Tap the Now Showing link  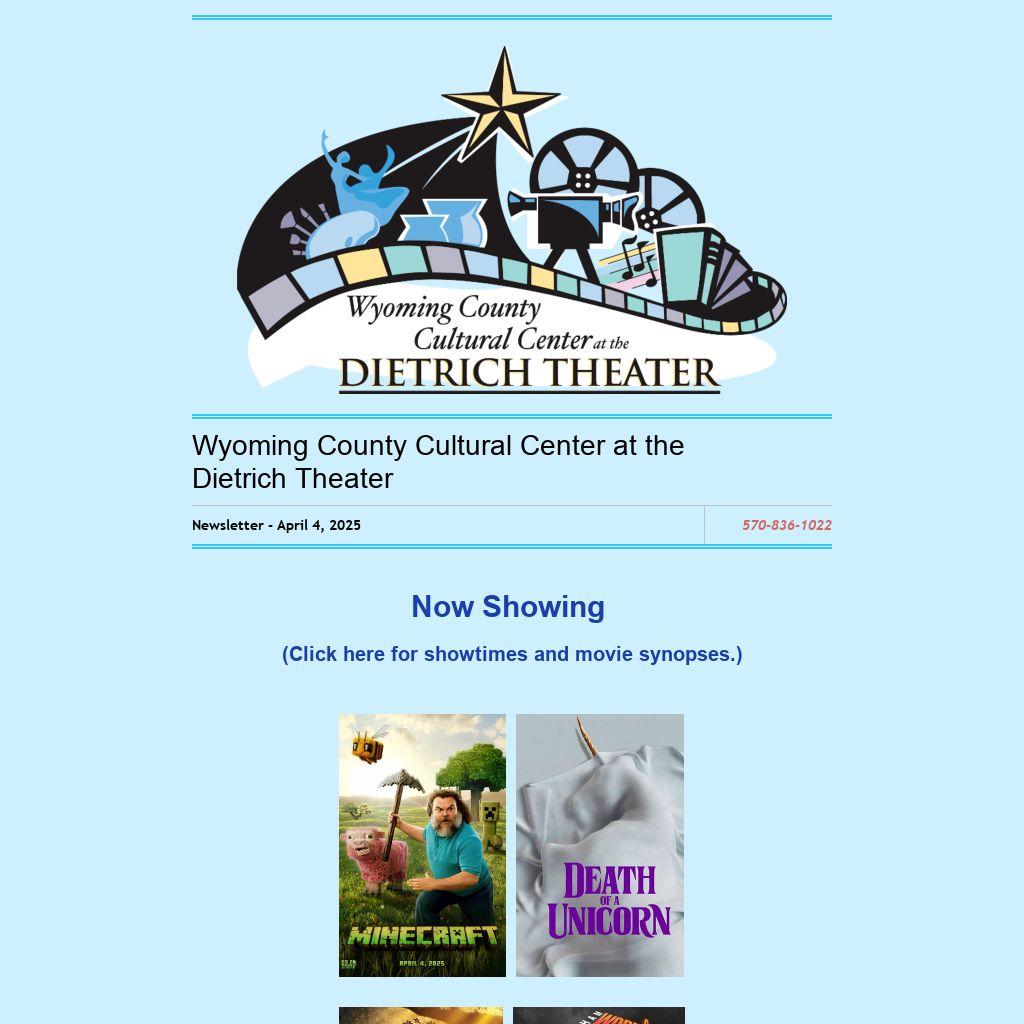coord(508,607)
